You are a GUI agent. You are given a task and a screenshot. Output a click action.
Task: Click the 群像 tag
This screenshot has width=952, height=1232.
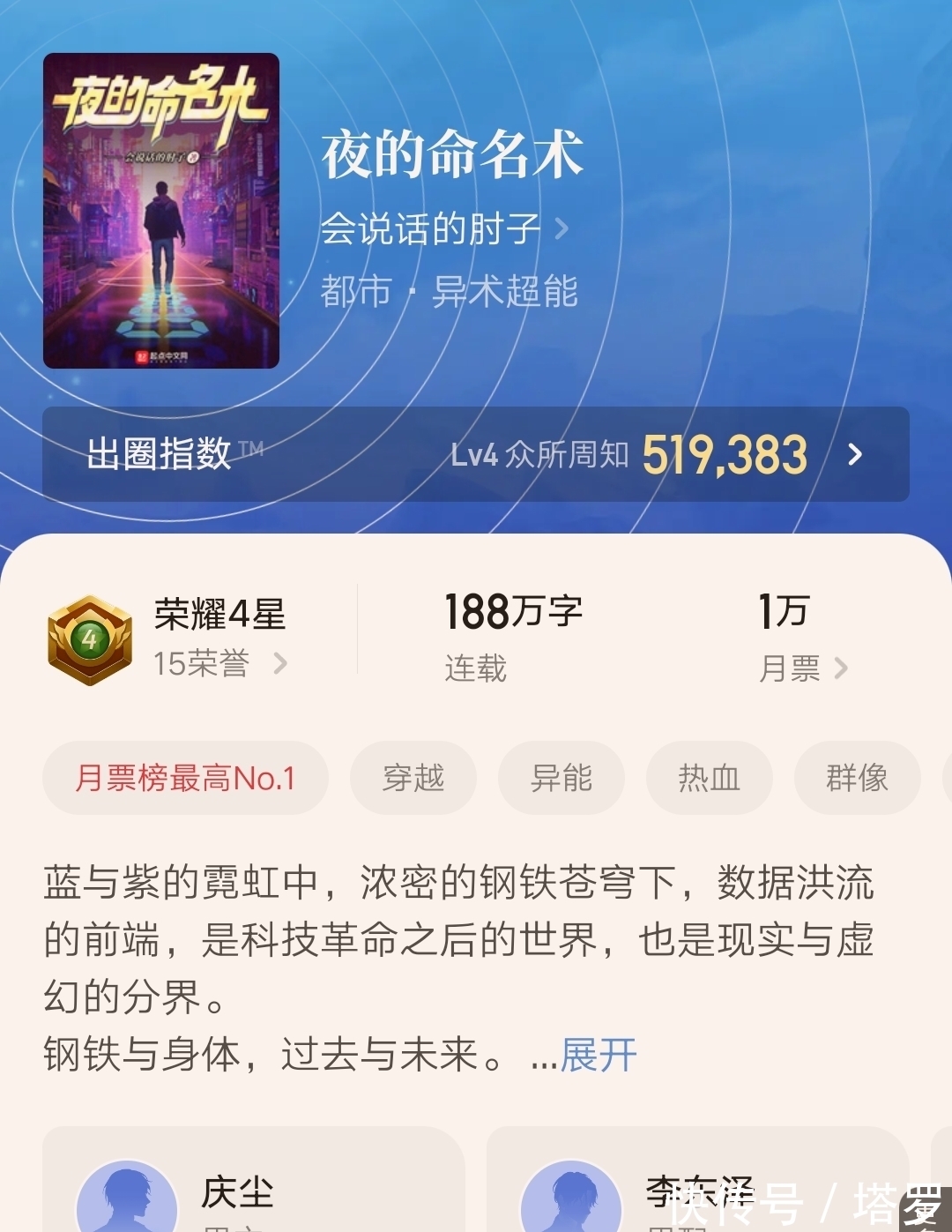856,778
